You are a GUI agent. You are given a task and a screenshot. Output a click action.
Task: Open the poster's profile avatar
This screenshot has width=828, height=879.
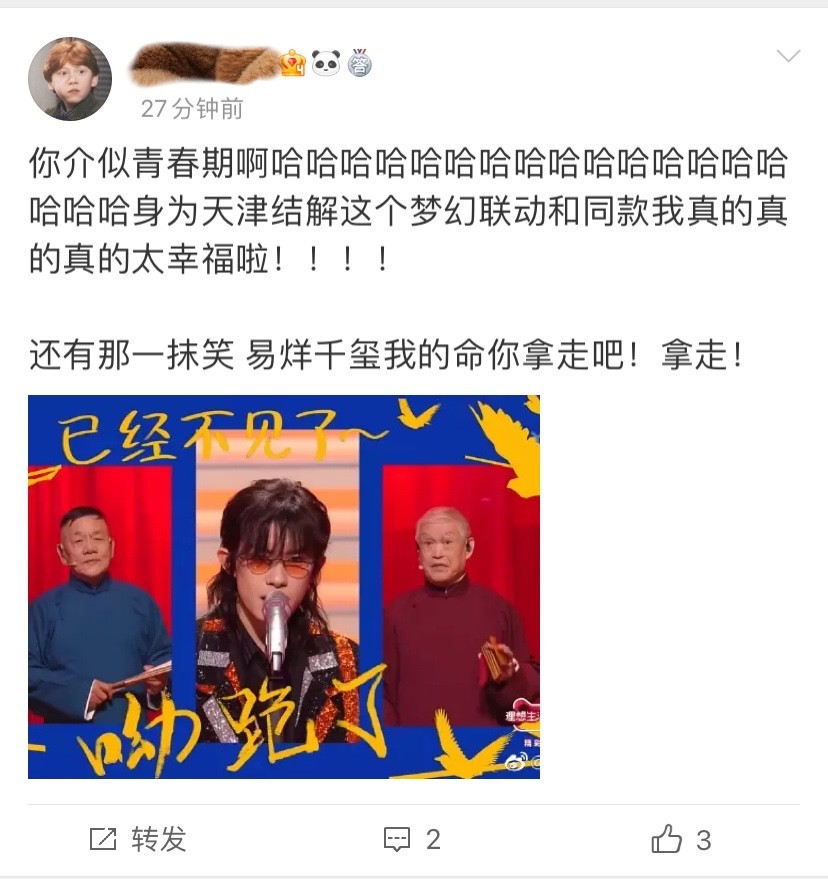point(69,79)
